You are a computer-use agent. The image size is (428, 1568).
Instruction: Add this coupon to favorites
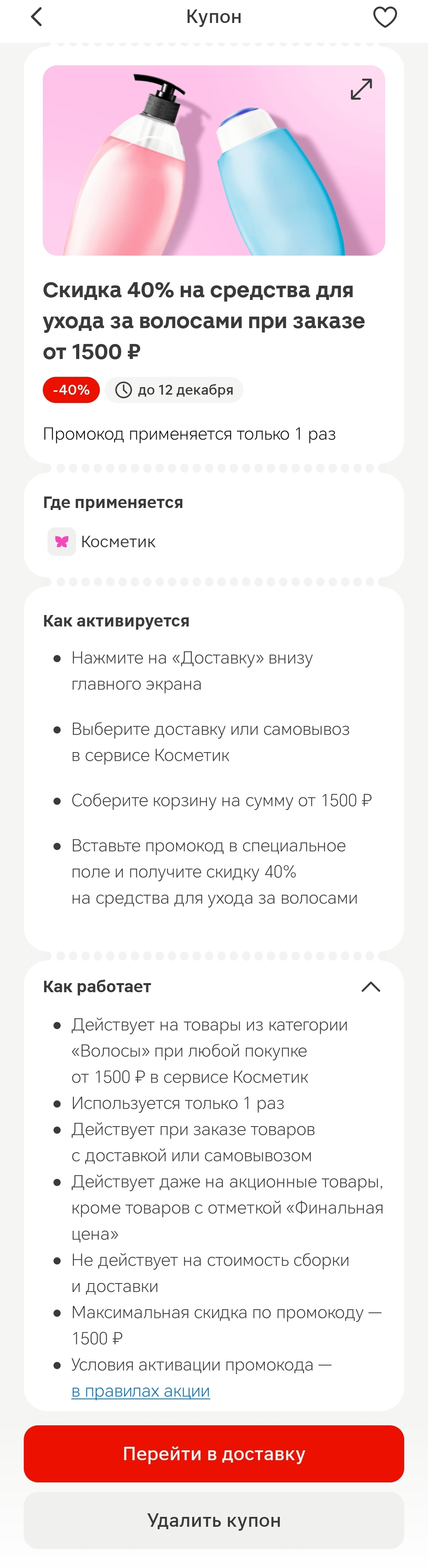tap(385, 17)
